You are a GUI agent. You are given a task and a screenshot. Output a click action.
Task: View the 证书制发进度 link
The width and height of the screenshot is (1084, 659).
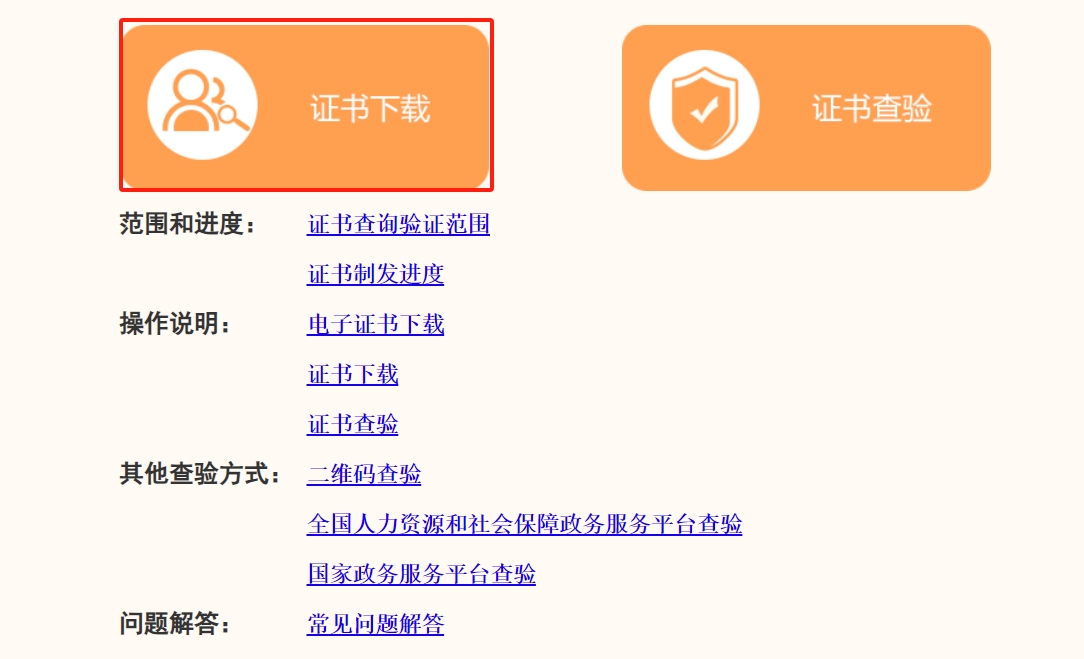coord(375,274)
